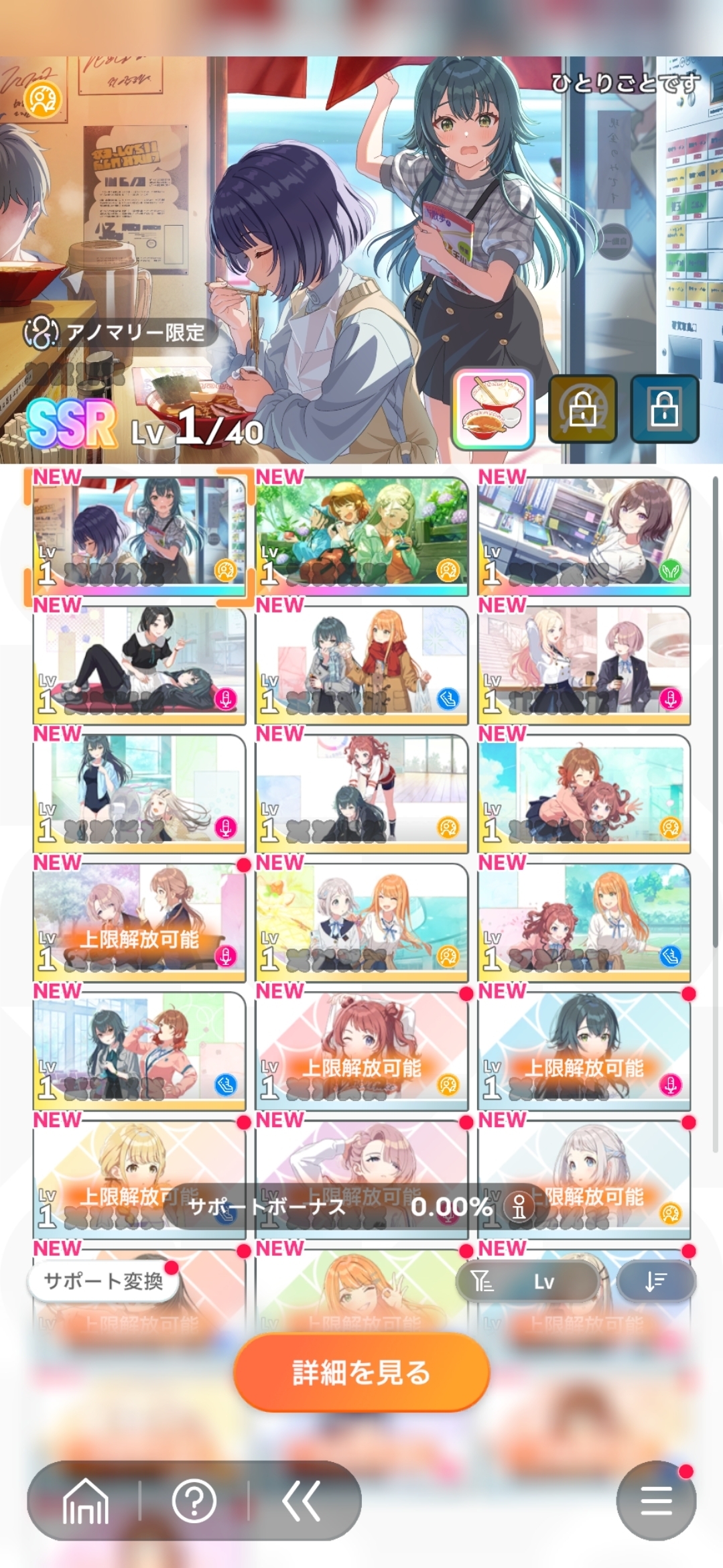This screenshot has width=723, height=1568.
Task: Toggle the sort order button
Action: coord(655,1281)
